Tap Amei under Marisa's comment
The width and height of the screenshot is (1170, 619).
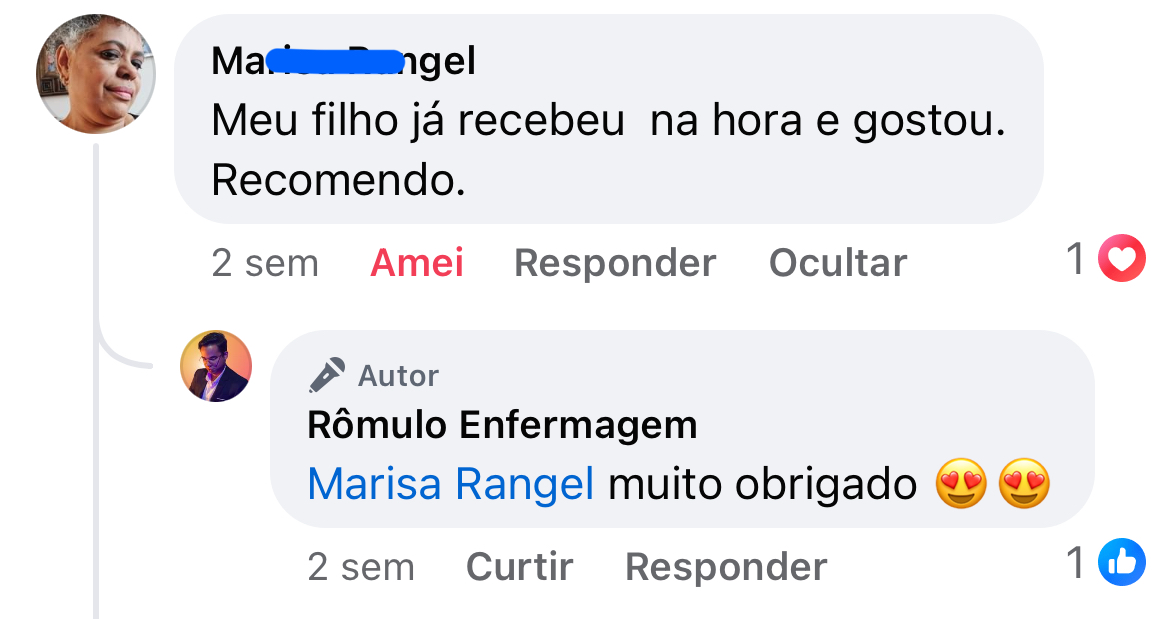coord(417,263)
